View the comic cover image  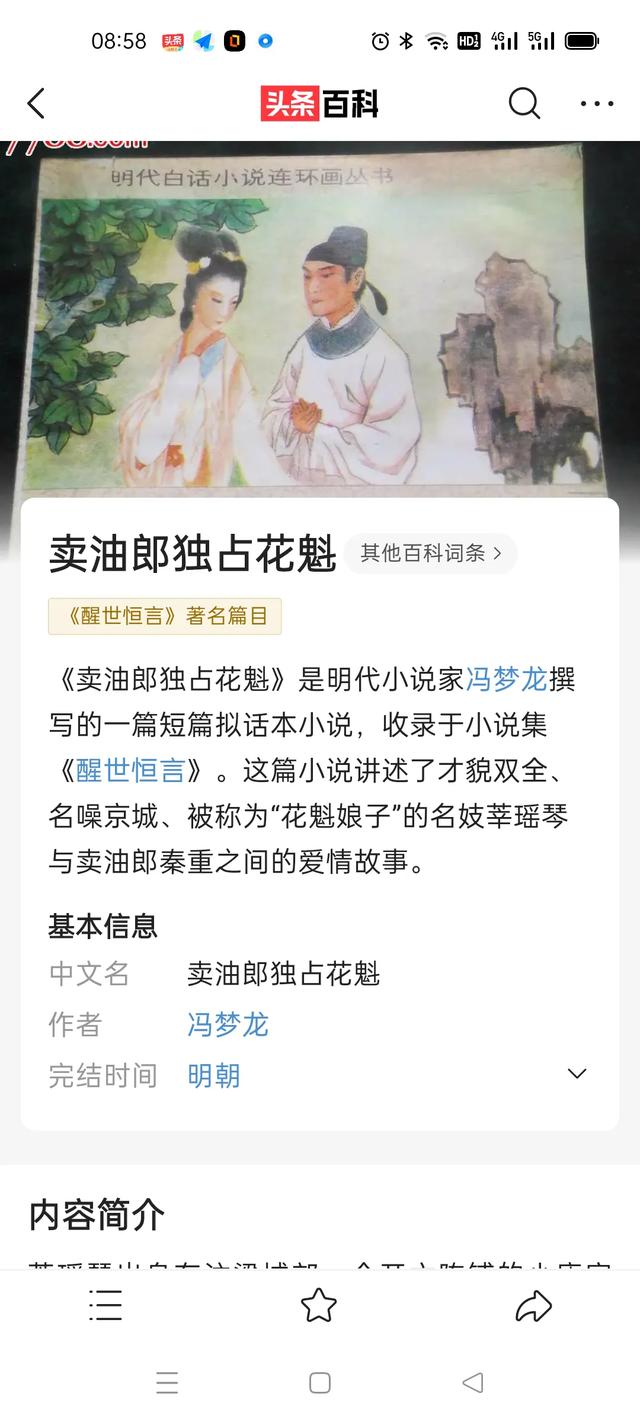[320, 320]
